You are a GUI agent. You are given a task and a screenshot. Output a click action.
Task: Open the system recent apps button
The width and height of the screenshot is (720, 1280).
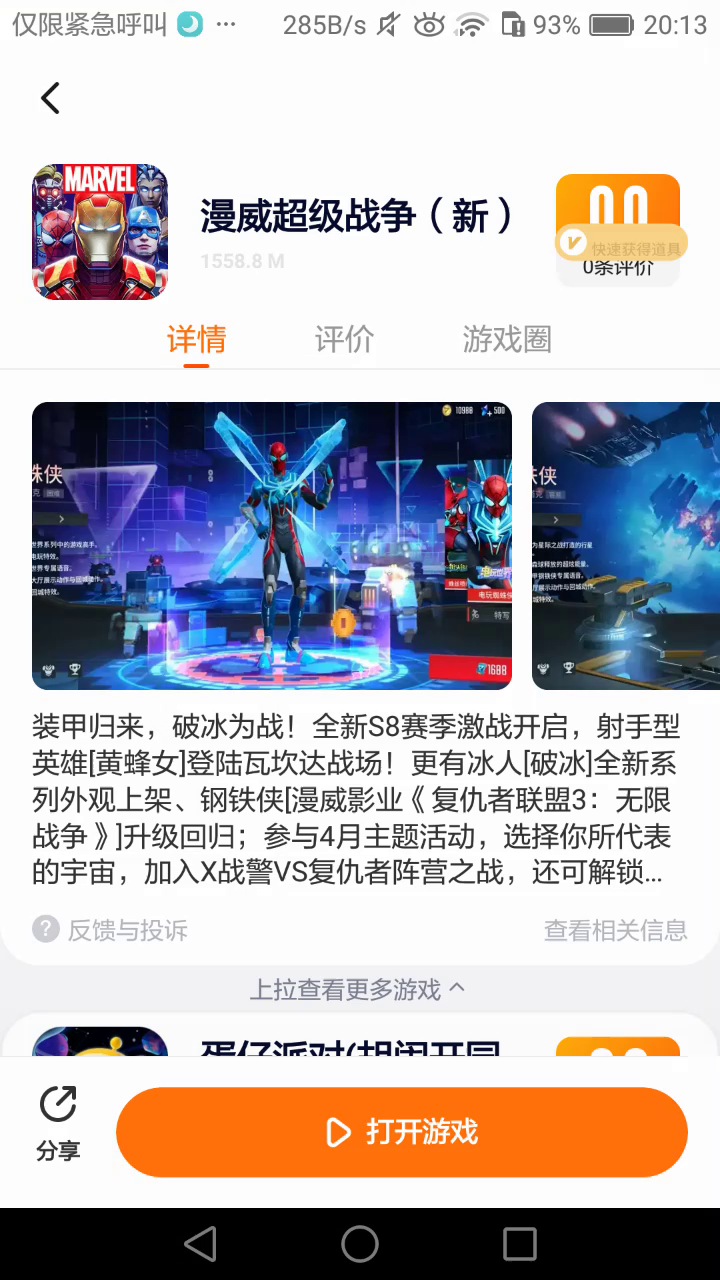[x=520, y=1244]
